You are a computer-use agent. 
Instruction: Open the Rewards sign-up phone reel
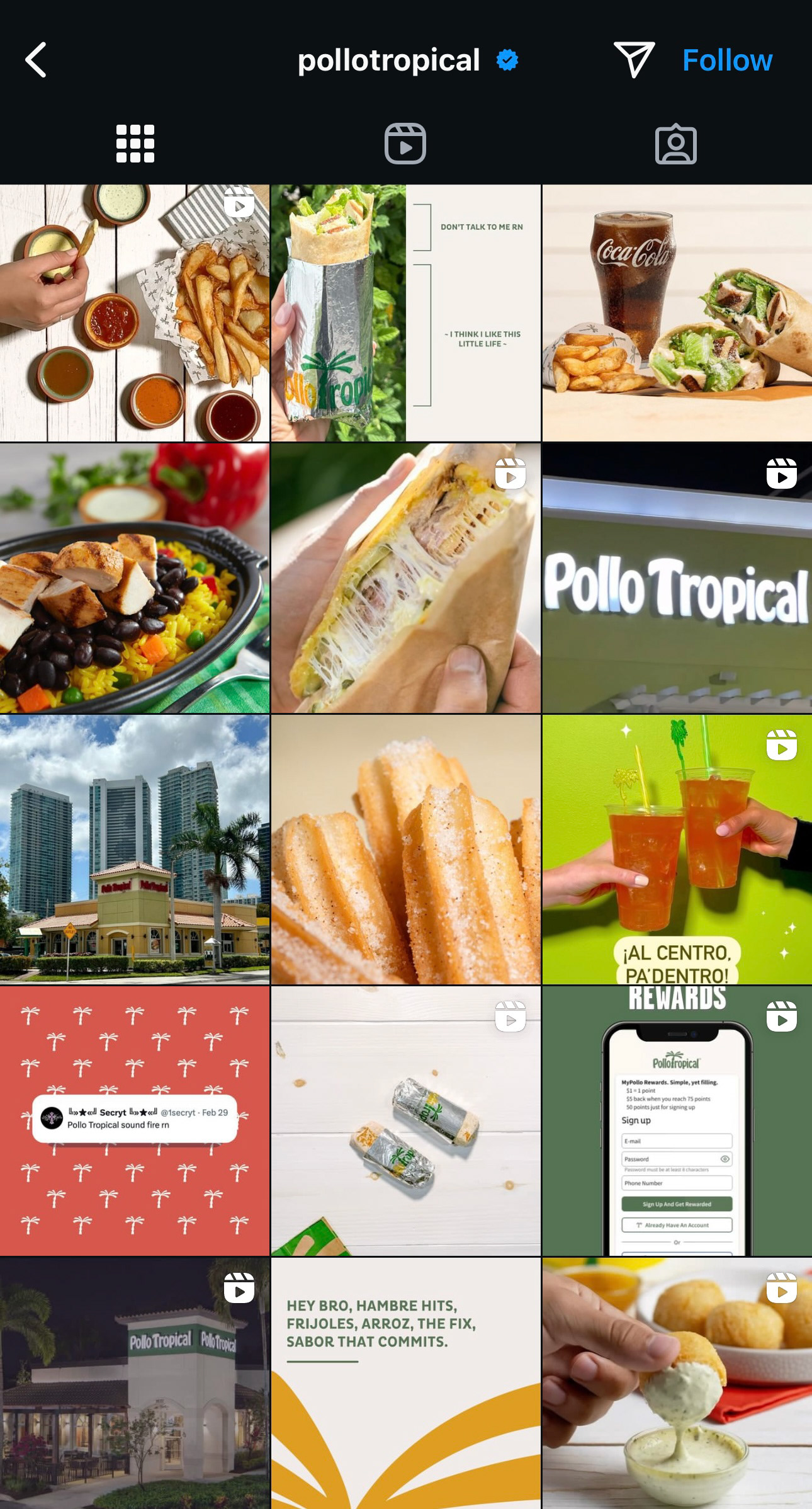pyautogui.click(x=677, y=1120)
